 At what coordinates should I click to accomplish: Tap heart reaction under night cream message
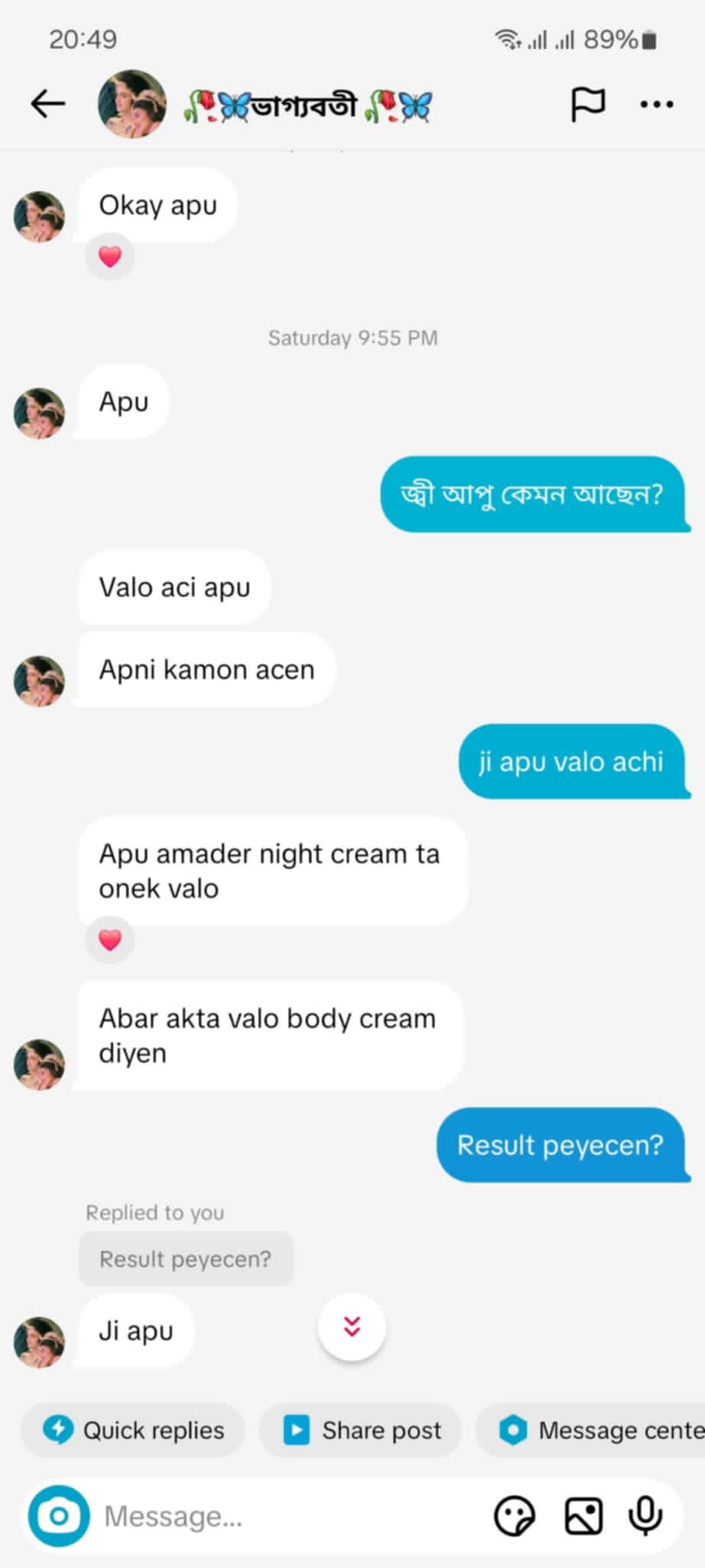pos(110,939)
